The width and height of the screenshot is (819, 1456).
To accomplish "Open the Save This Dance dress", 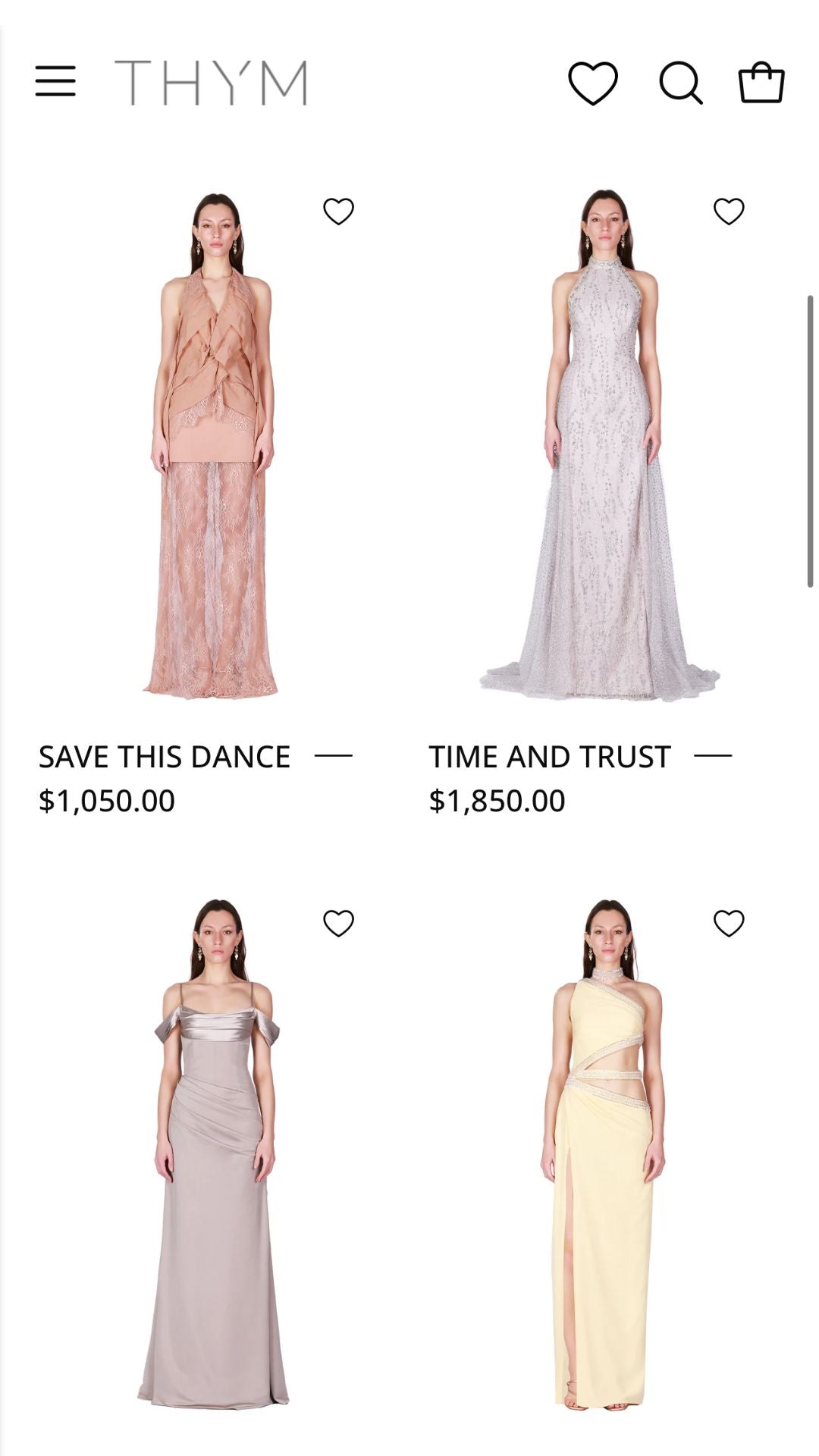I will 212,447.
